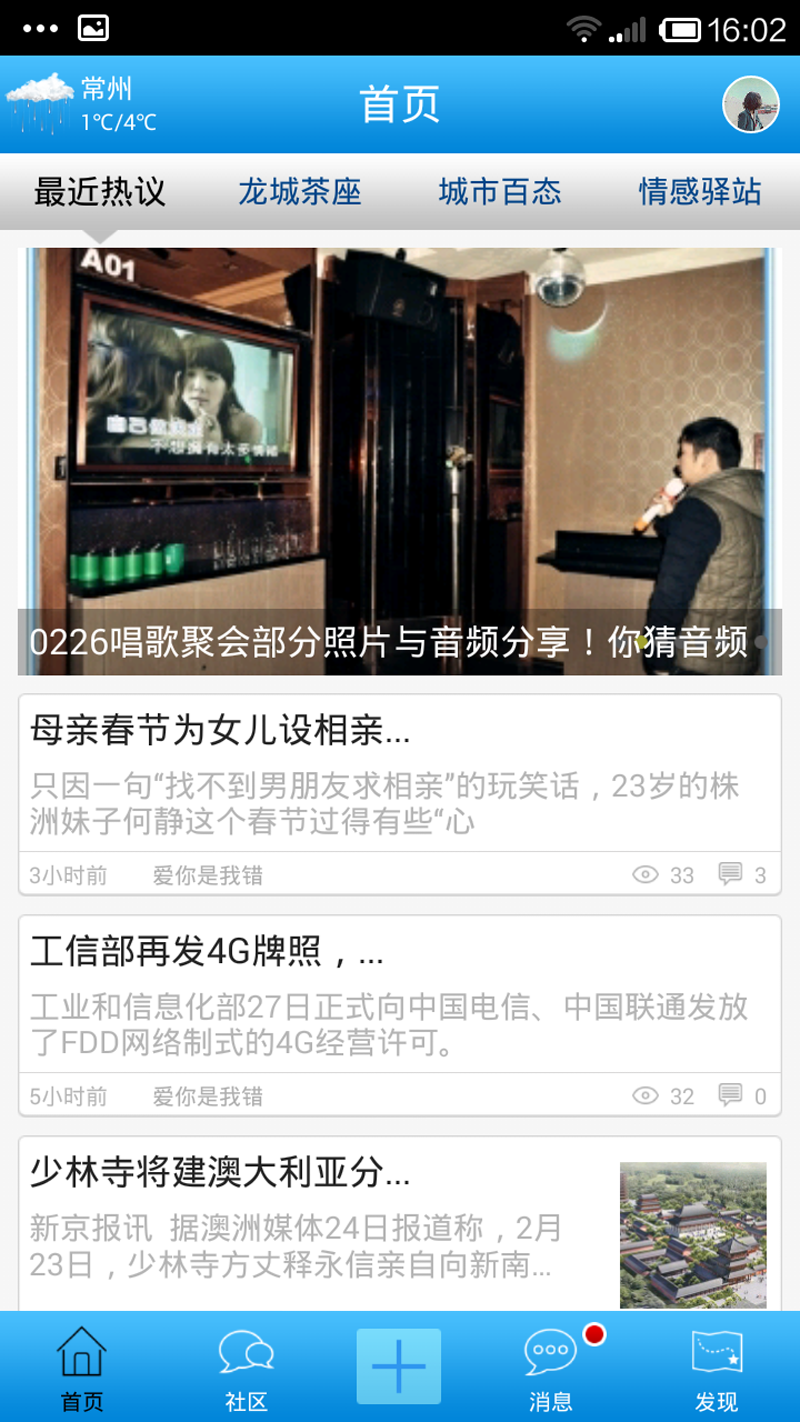The height and width of the screenshot is (1422, 800).
Task: Open the 工信部再发4G牌照 post
Action: pos(400,996)
